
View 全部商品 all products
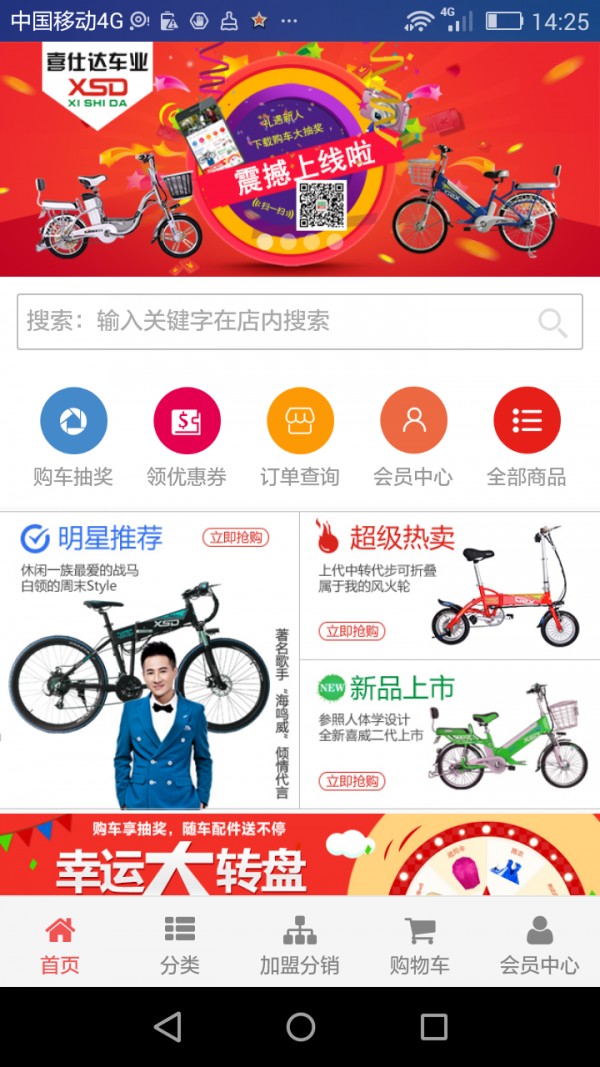click(527, 422)
